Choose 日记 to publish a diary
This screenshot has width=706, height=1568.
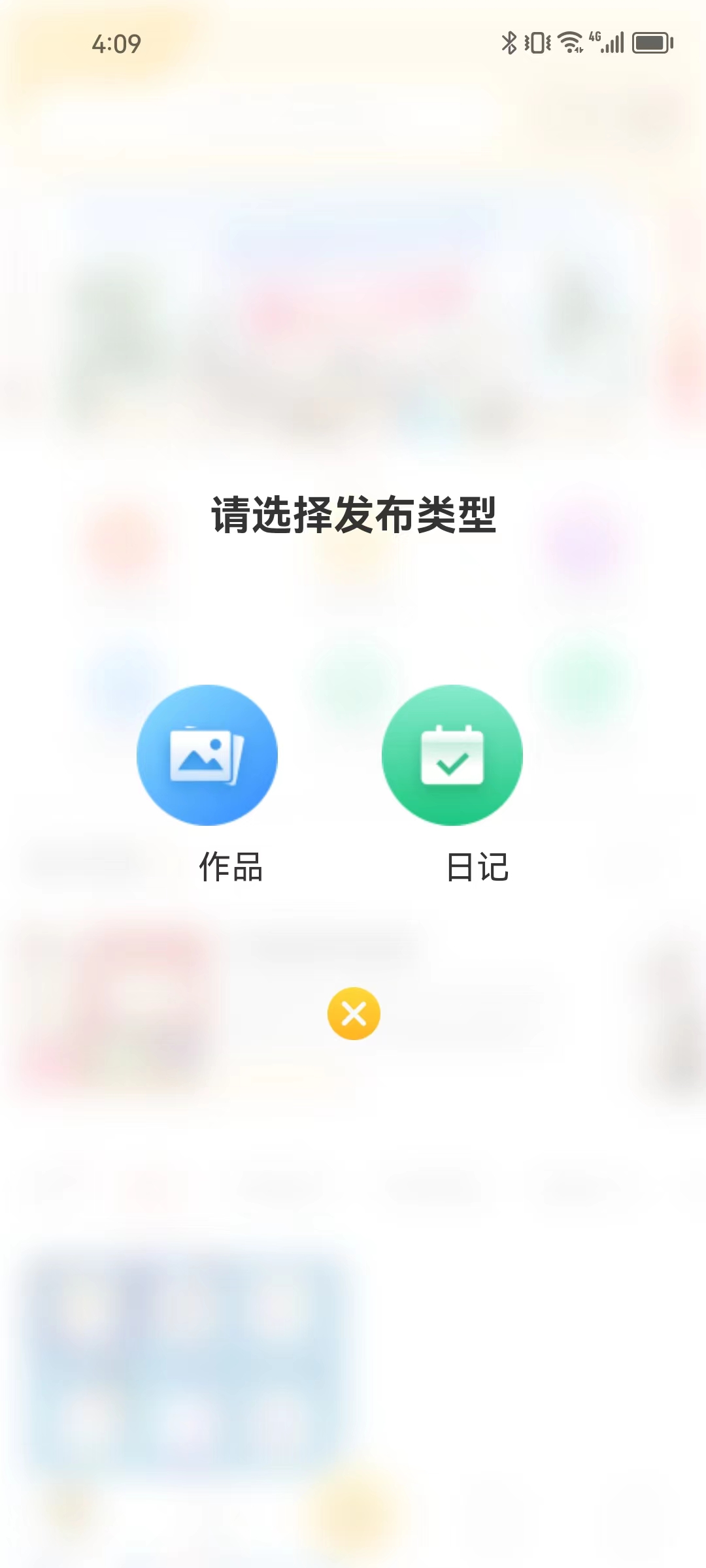(x=452, y=755)
